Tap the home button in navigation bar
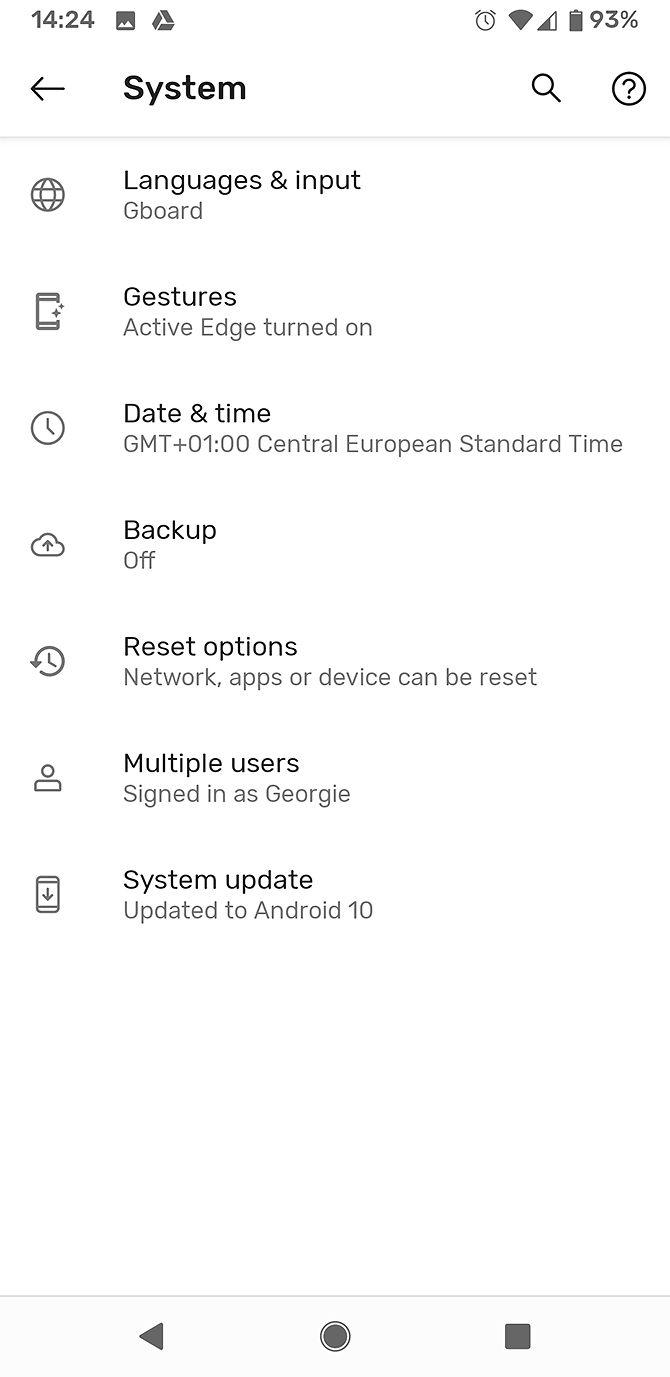The image size is (670, 1377). (x=335, y=1336)
